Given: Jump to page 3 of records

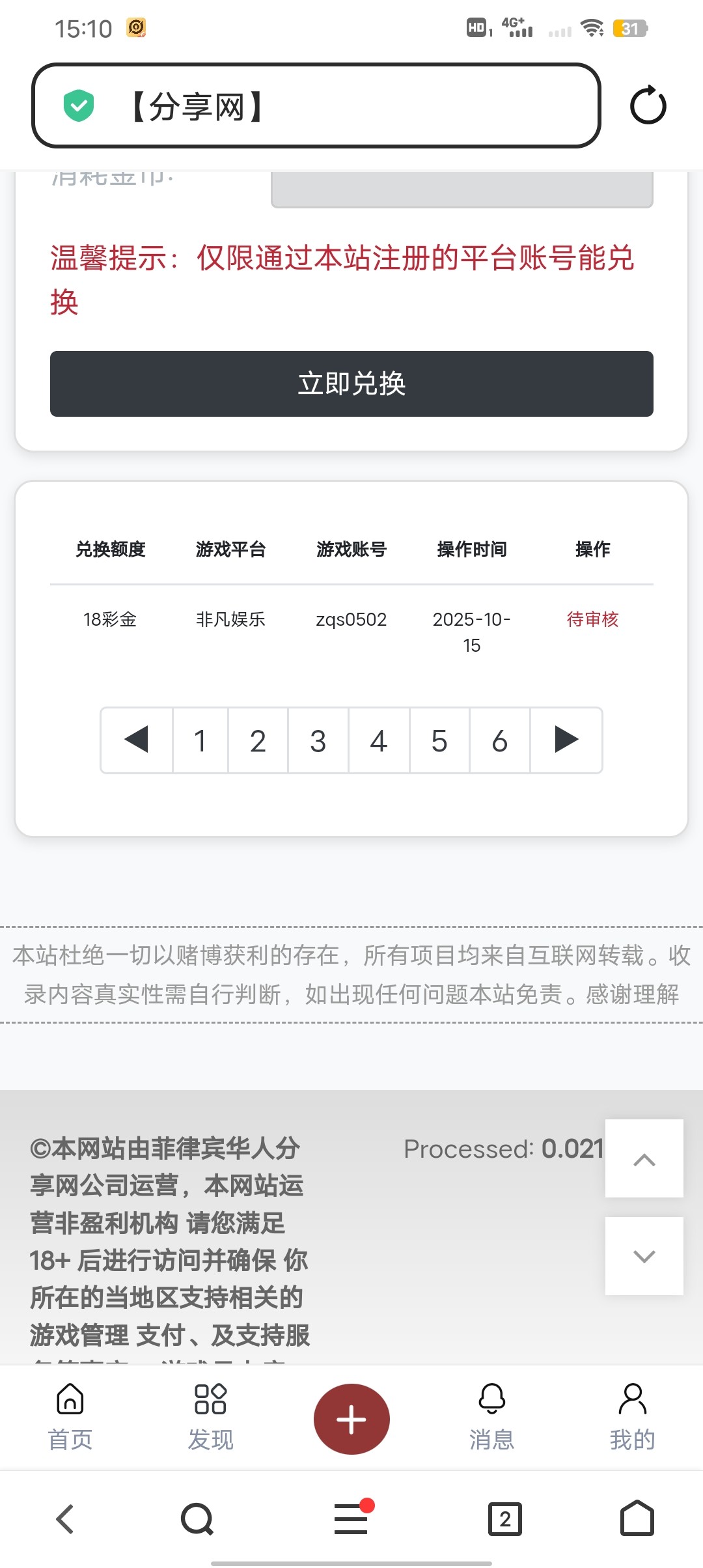Looking at the screenshot, I should click(318, 740).
